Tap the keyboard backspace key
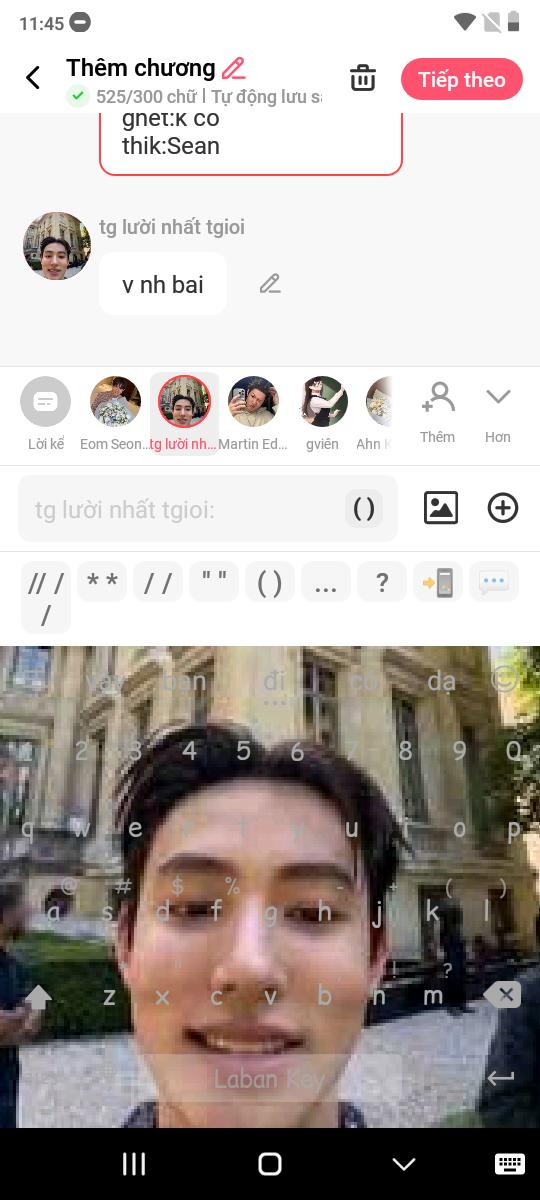 pos(502,994)
